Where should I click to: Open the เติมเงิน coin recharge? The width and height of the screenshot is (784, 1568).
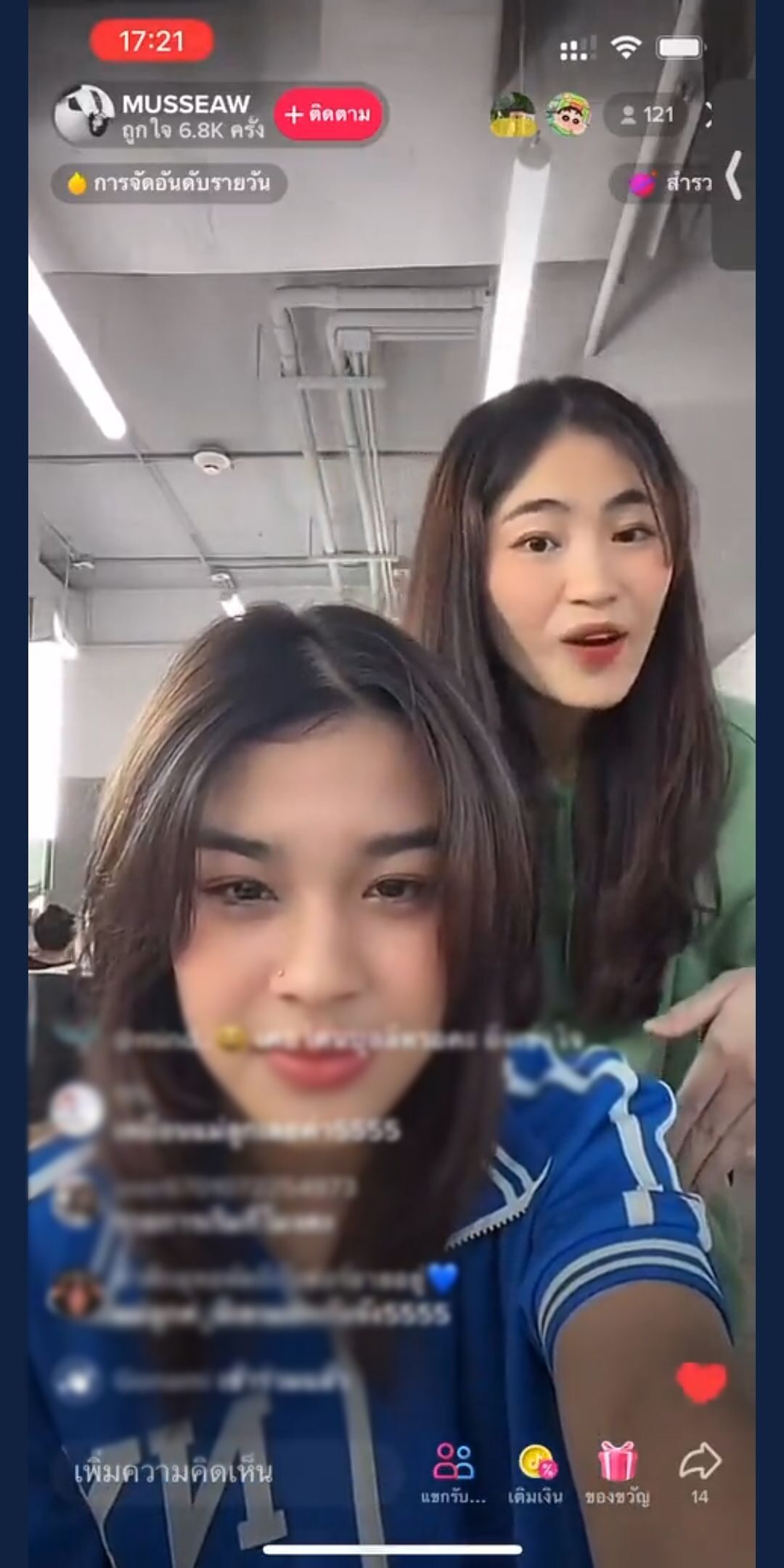pyautogui.click(x=536, y=1471)
